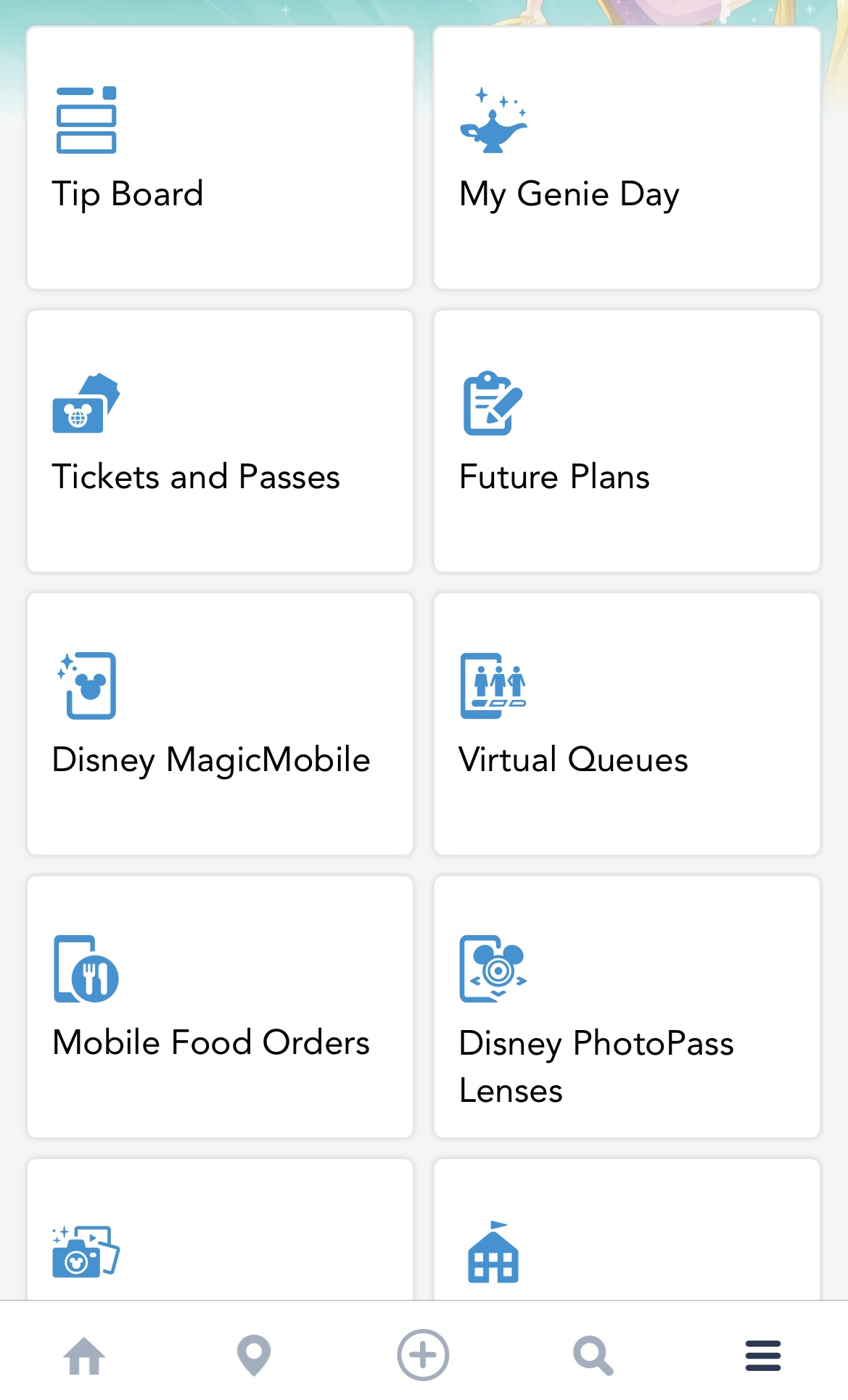Screen dimensions: 848x1400
Task: Tap the plus button in the bottom bar
Action: point(423,1355)
